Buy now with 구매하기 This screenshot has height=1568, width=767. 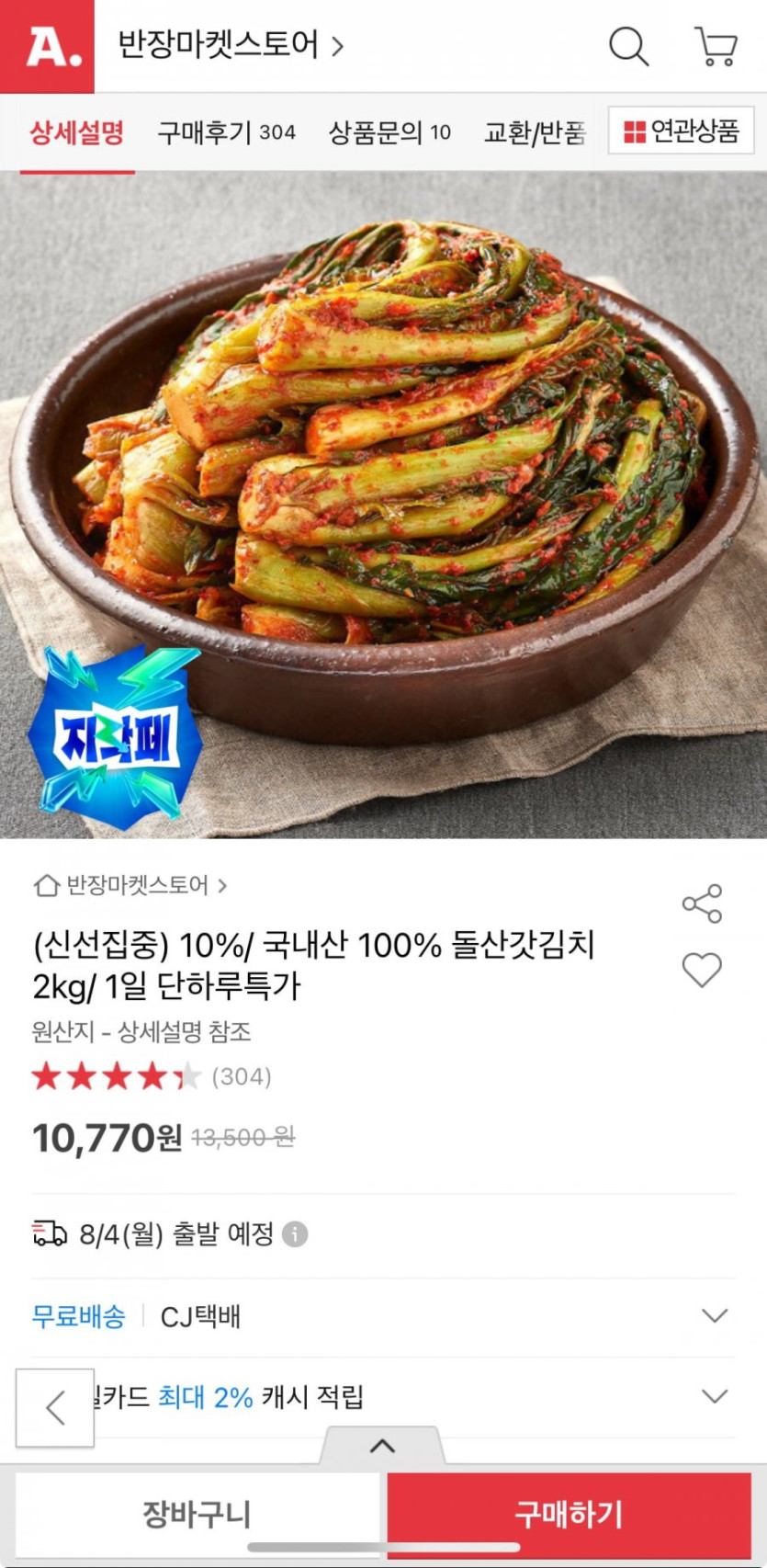[x=569, y=1514]
